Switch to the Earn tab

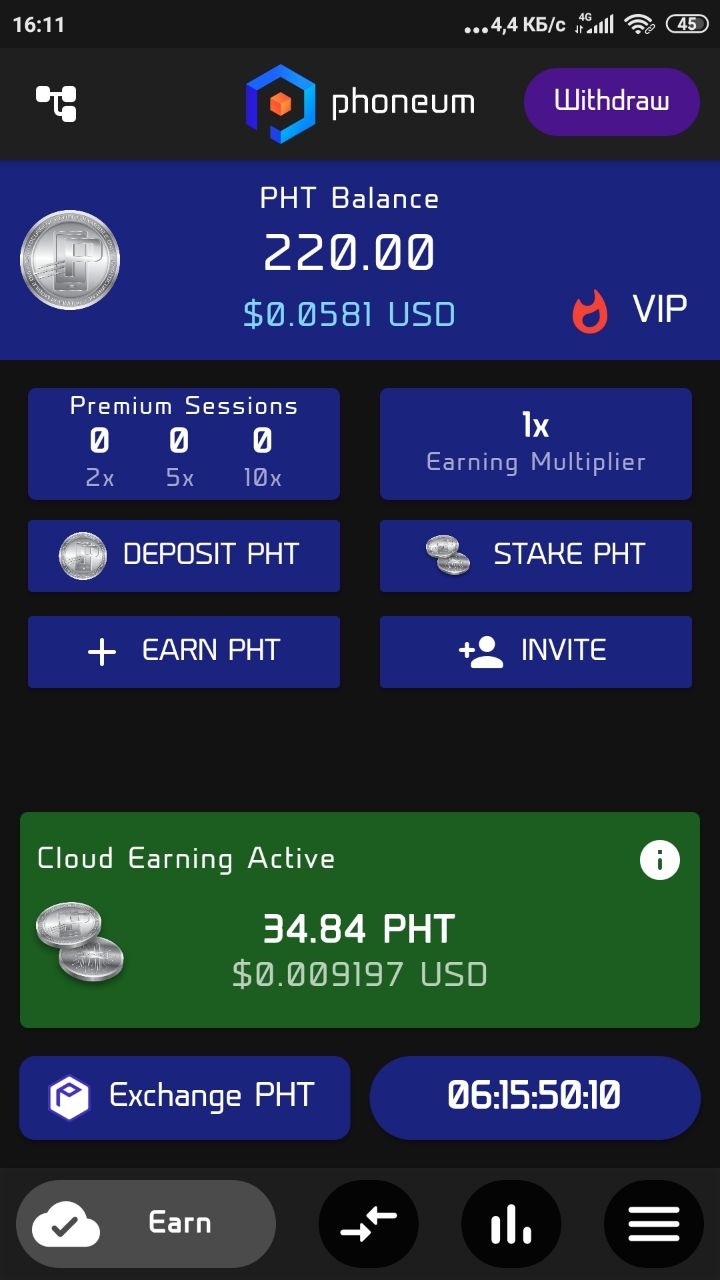pyautogui.click(x=146, y=1224)
